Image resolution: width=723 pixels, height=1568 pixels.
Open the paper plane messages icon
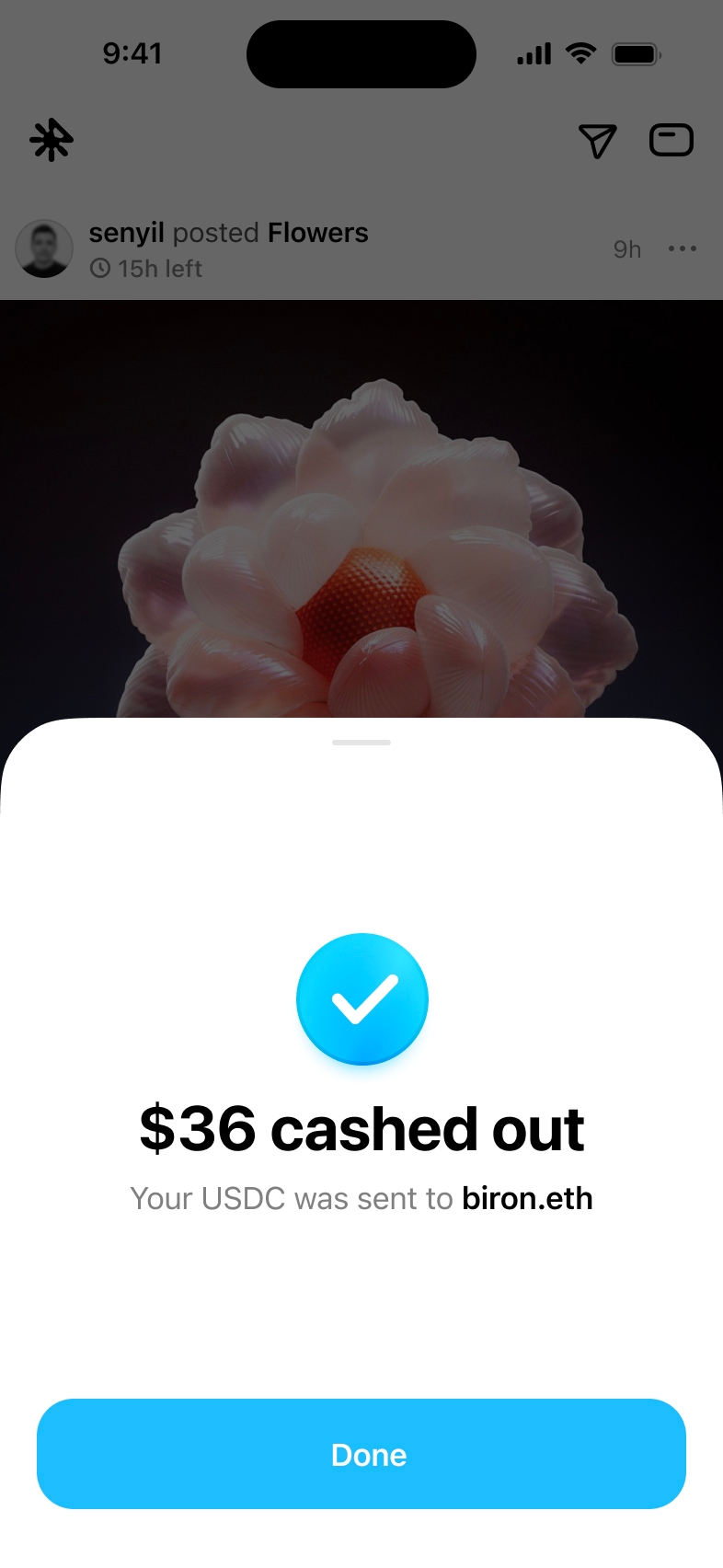(x=597, y=141)
